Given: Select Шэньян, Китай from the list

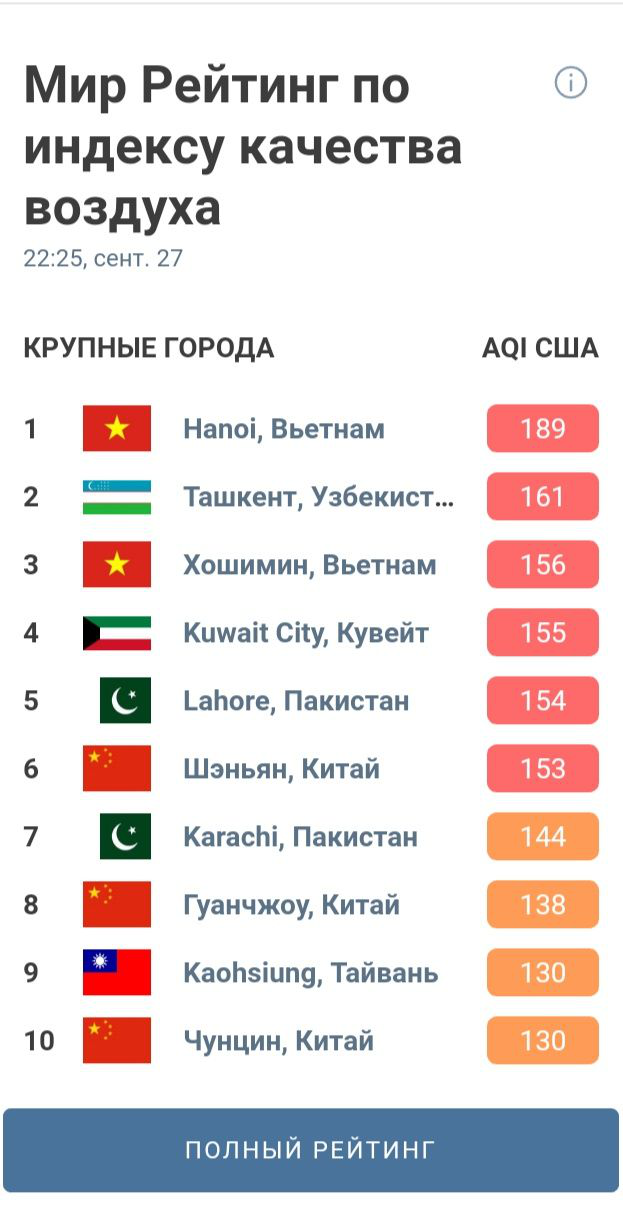Looking at the screenshot, I should pos(281,769).
